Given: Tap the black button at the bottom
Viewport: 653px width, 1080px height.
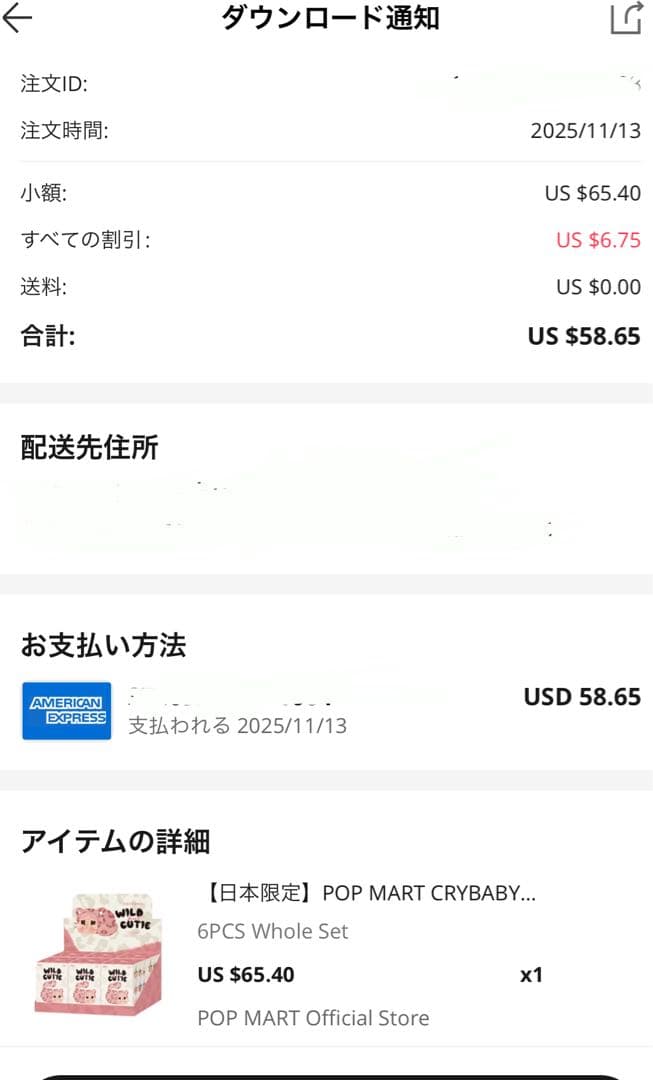Looking at the screenshot, I should [x=326, y=1076].
